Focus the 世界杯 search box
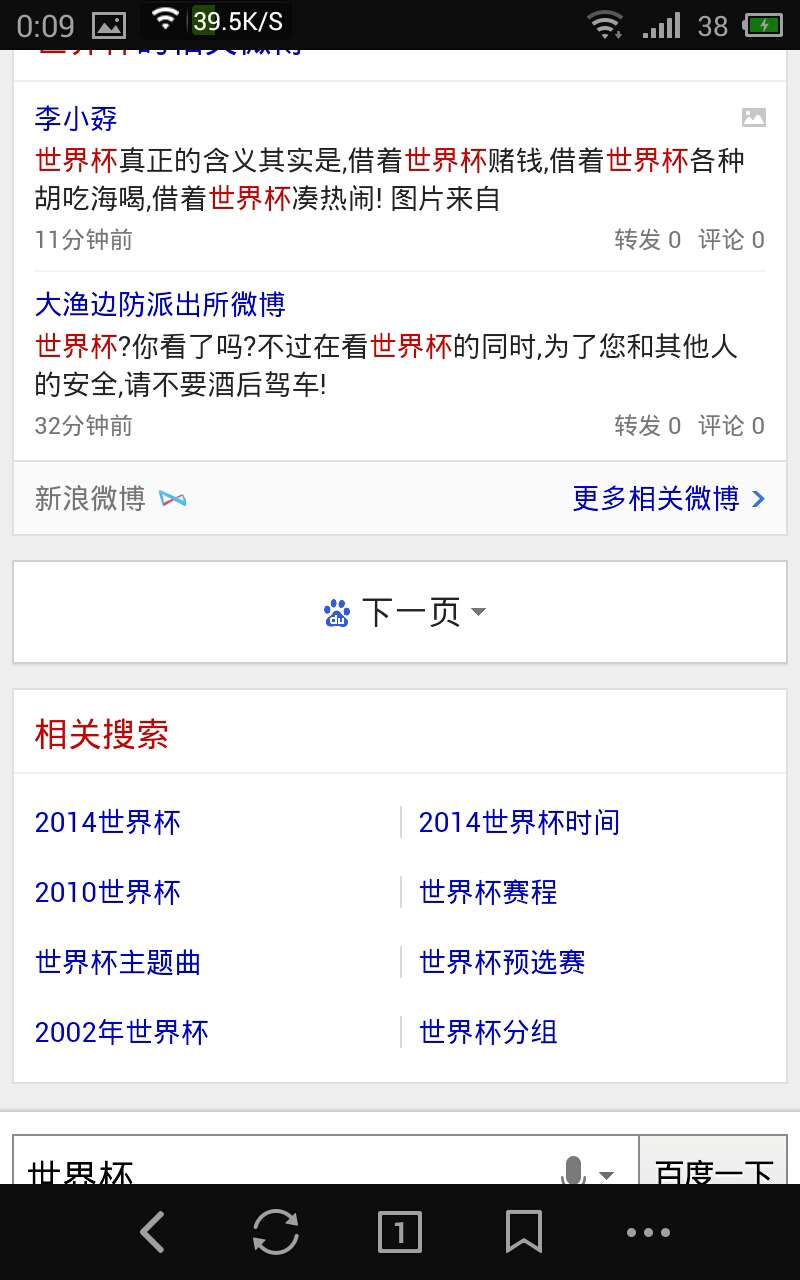The height and width of the screenshot is (1280, 800). coord(280,1166)
